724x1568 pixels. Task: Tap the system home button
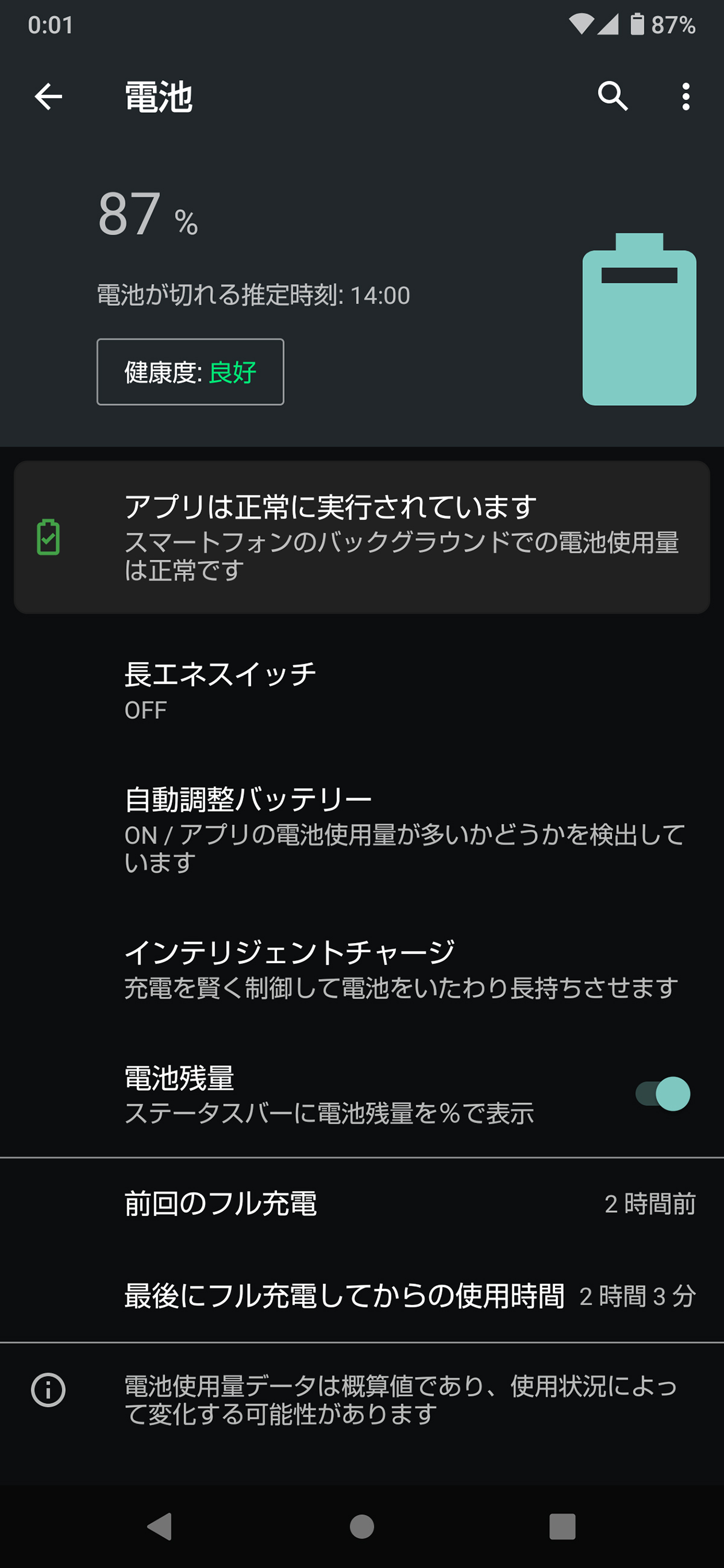361,1526
